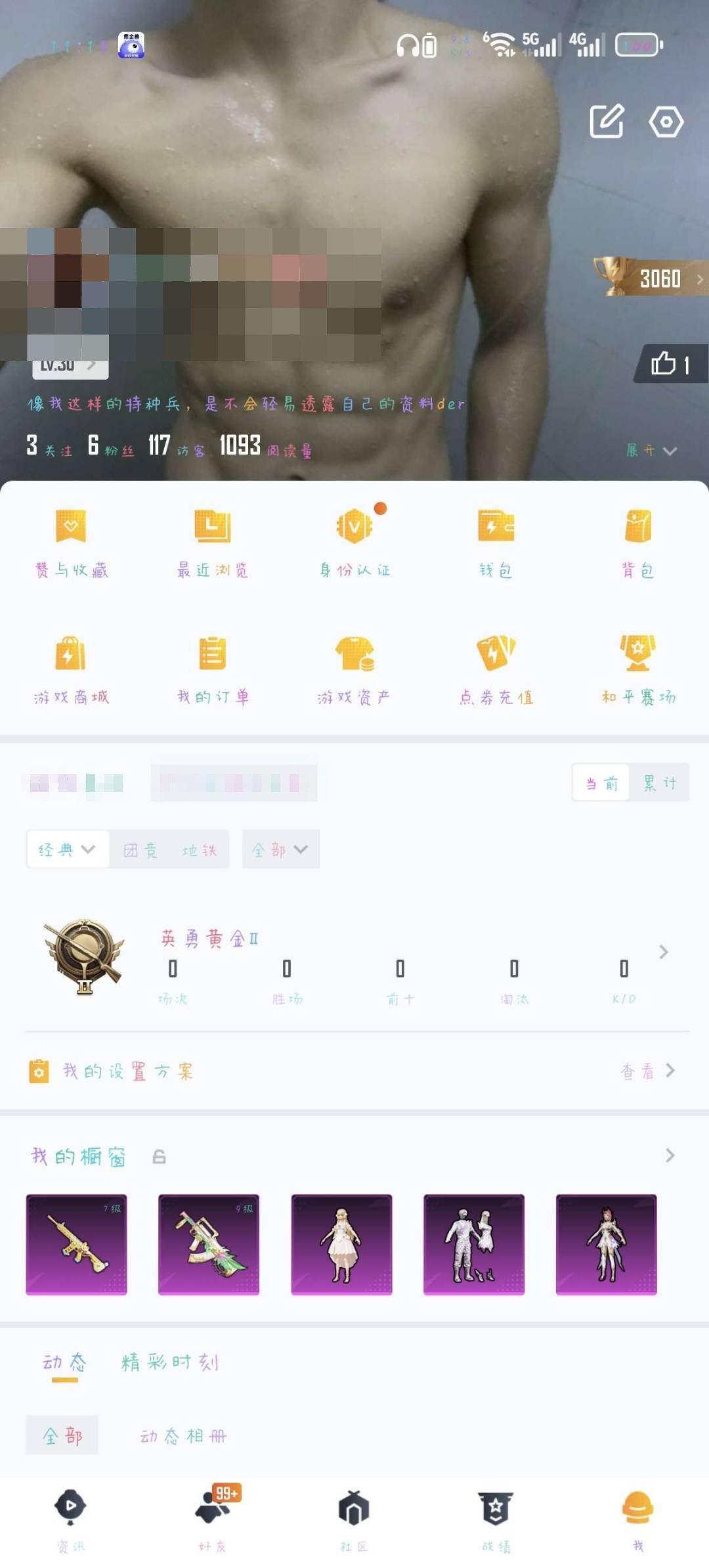Open the 3060 trophy score badge
Image resolution: width=709 pixels, height=1568 pixels.
pyautogui.click(x=650, y=279)
